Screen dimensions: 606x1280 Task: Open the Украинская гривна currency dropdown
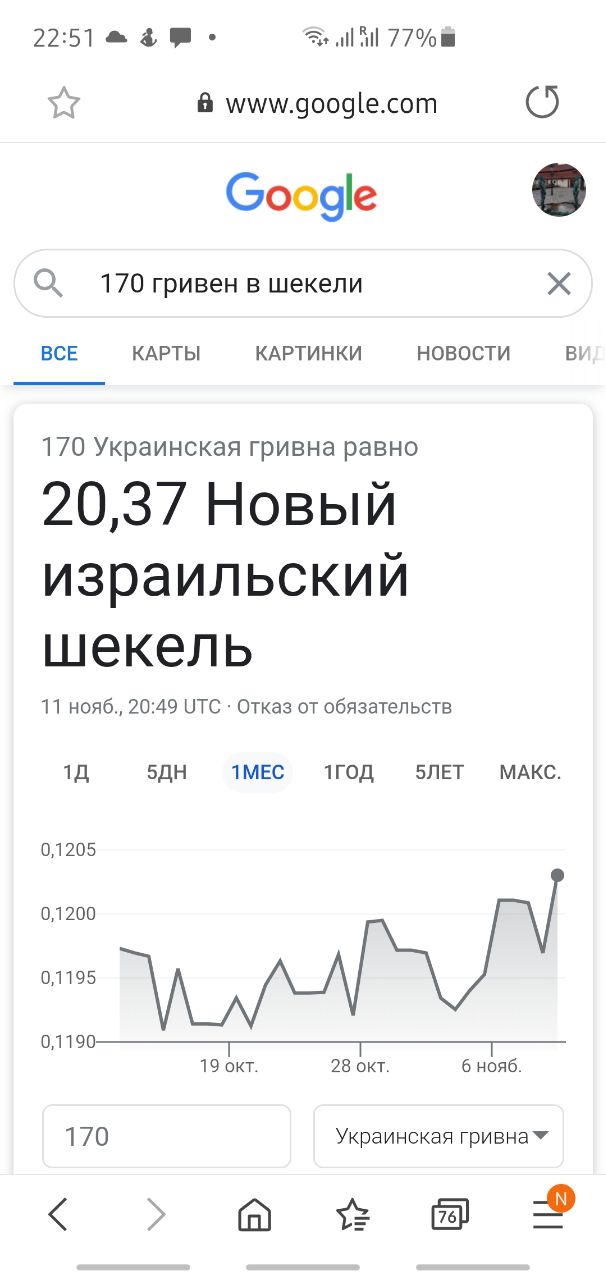439,1136
